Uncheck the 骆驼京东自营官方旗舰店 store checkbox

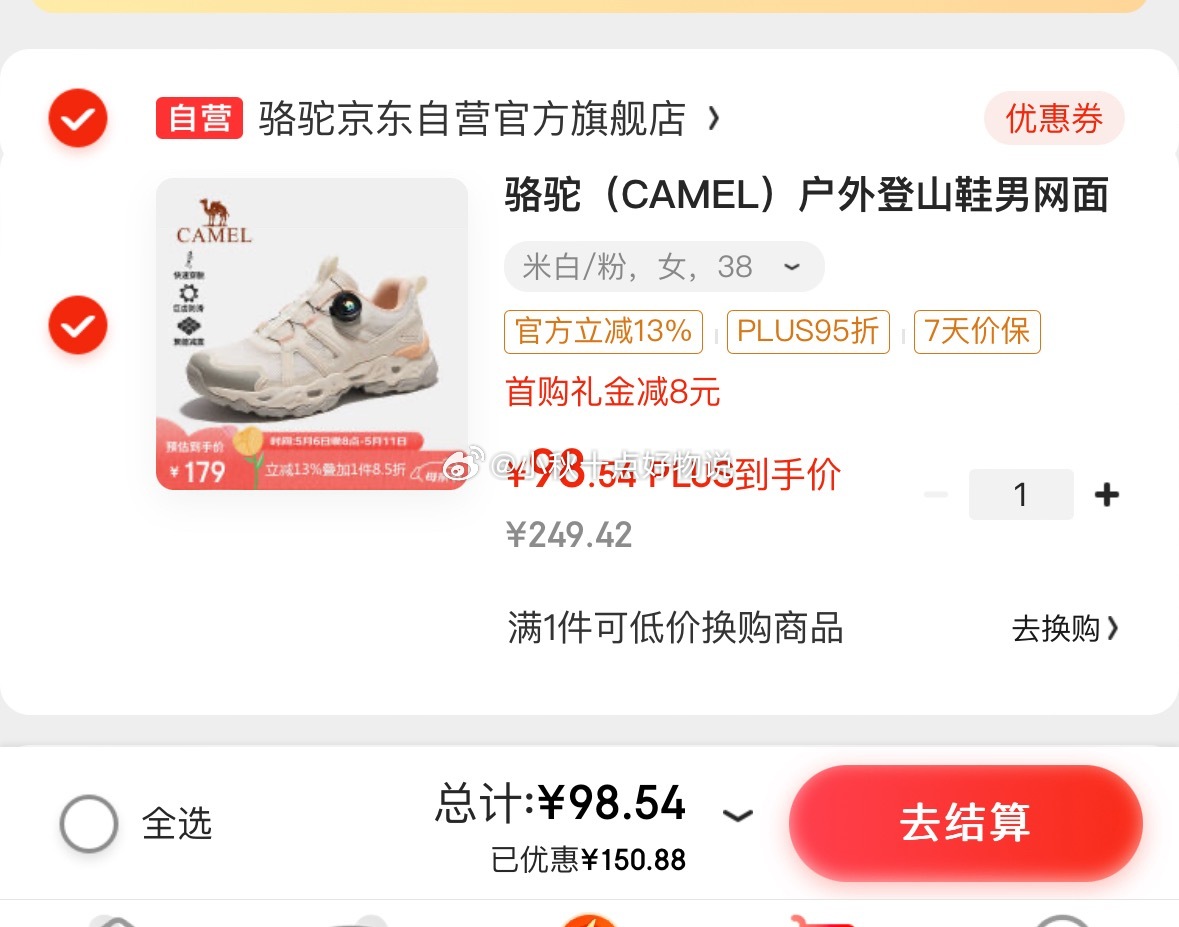click(78, 118)
